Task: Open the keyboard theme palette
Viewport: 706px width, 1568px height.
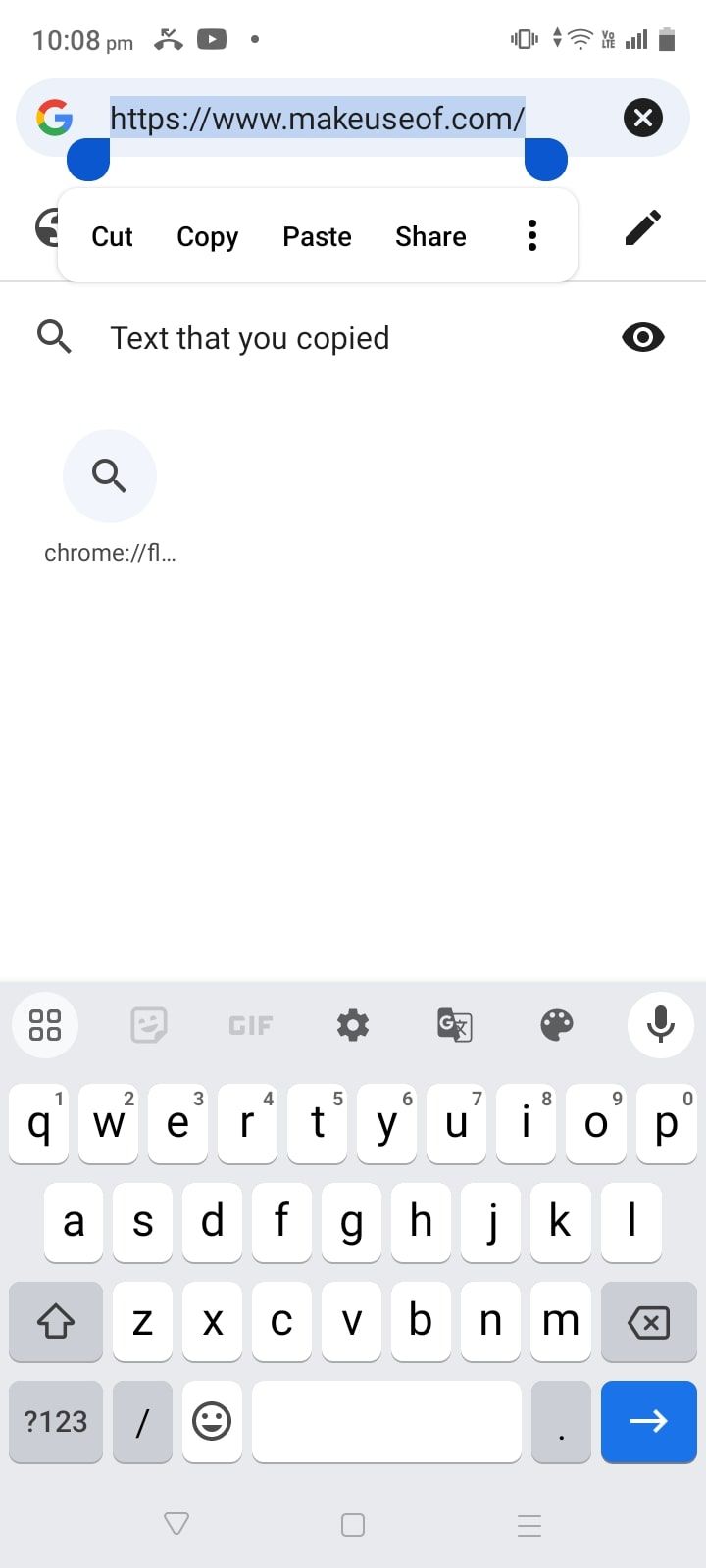Action: click(x=556, y=1025)
